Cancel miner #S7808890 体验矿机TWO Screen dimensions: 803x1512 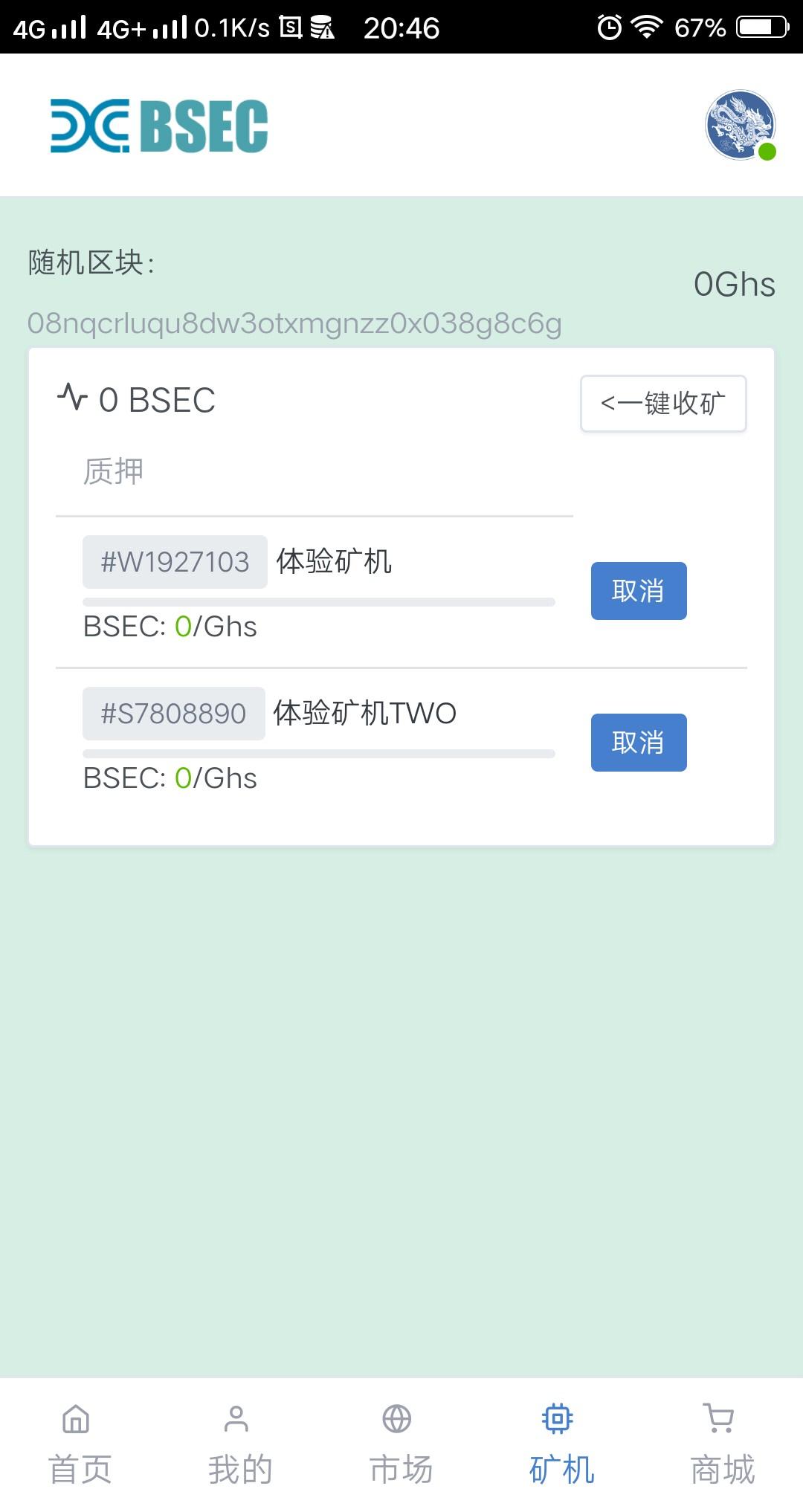(x=638, y=743)
